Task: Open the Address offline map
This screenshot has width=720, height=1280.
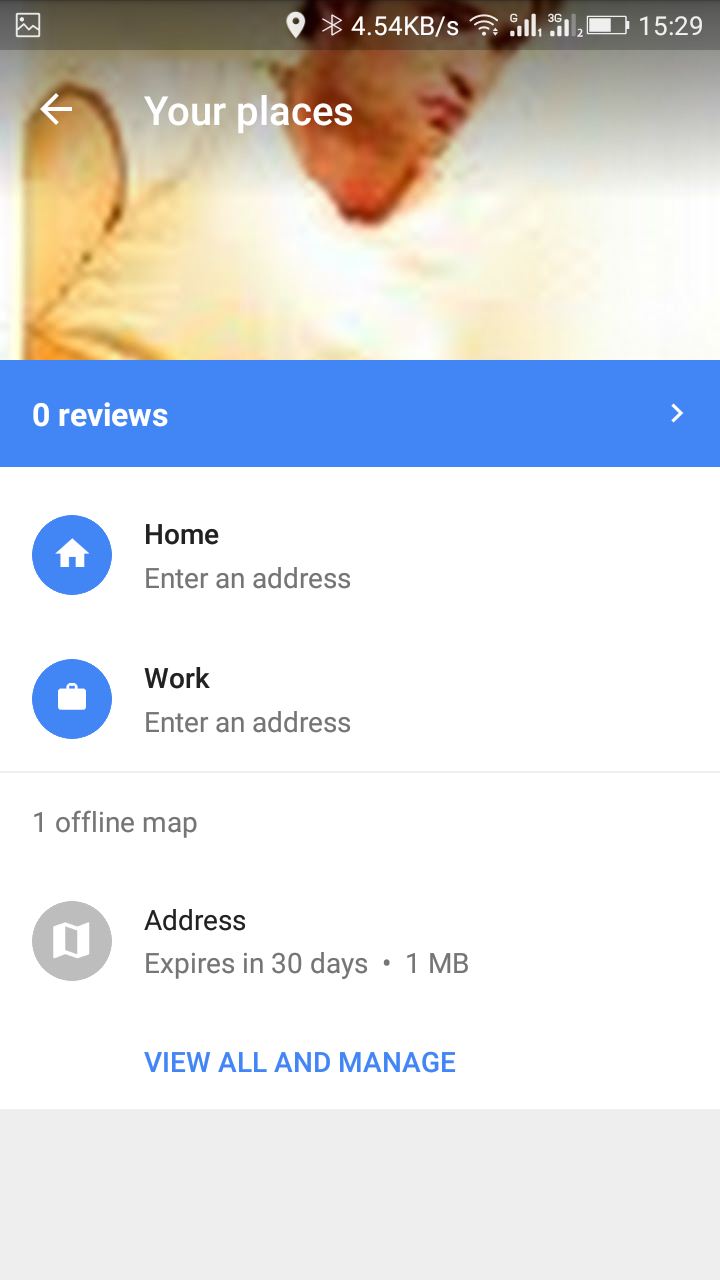Action: coord(360,941)
